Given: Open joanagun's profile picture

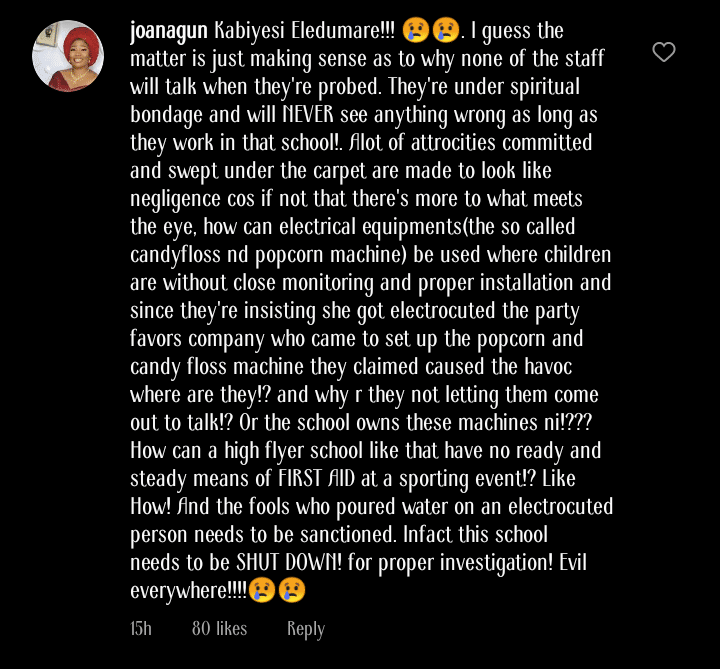Looking at the screenshot, I should (68, 55).
